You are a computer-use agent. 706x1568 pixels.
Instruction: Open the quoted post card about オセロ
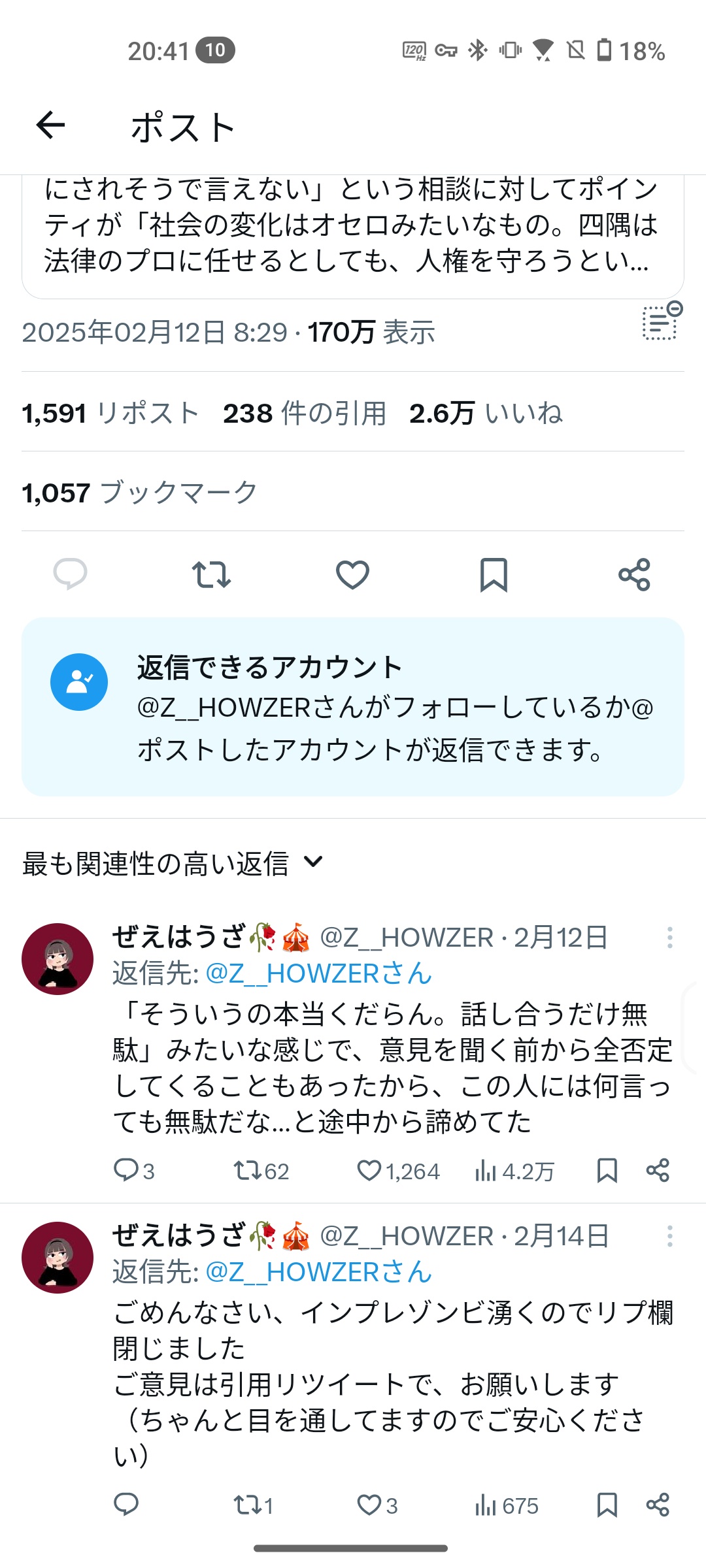353,237
